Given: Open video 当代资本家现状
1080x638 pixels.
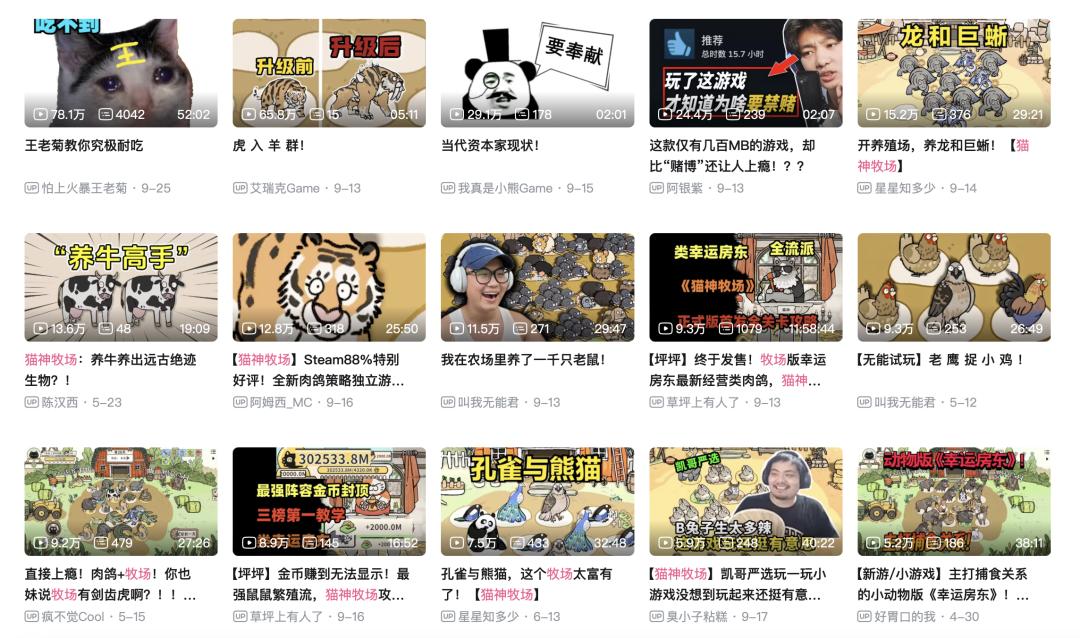Looking at the screenshot, I should pos(537,73).
